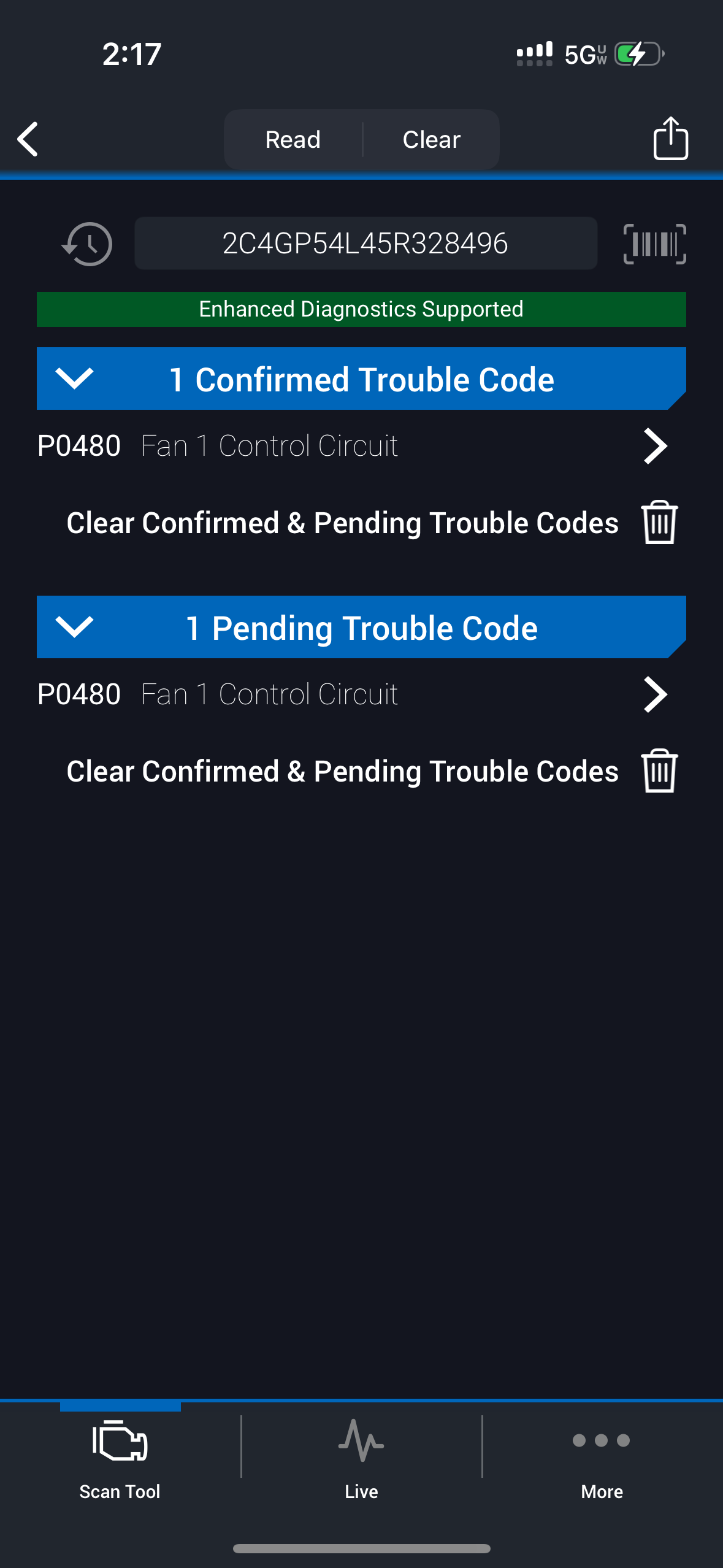Switch to the Live tab
This screenshot has height=1568, width=723.
click(361, 1458)
